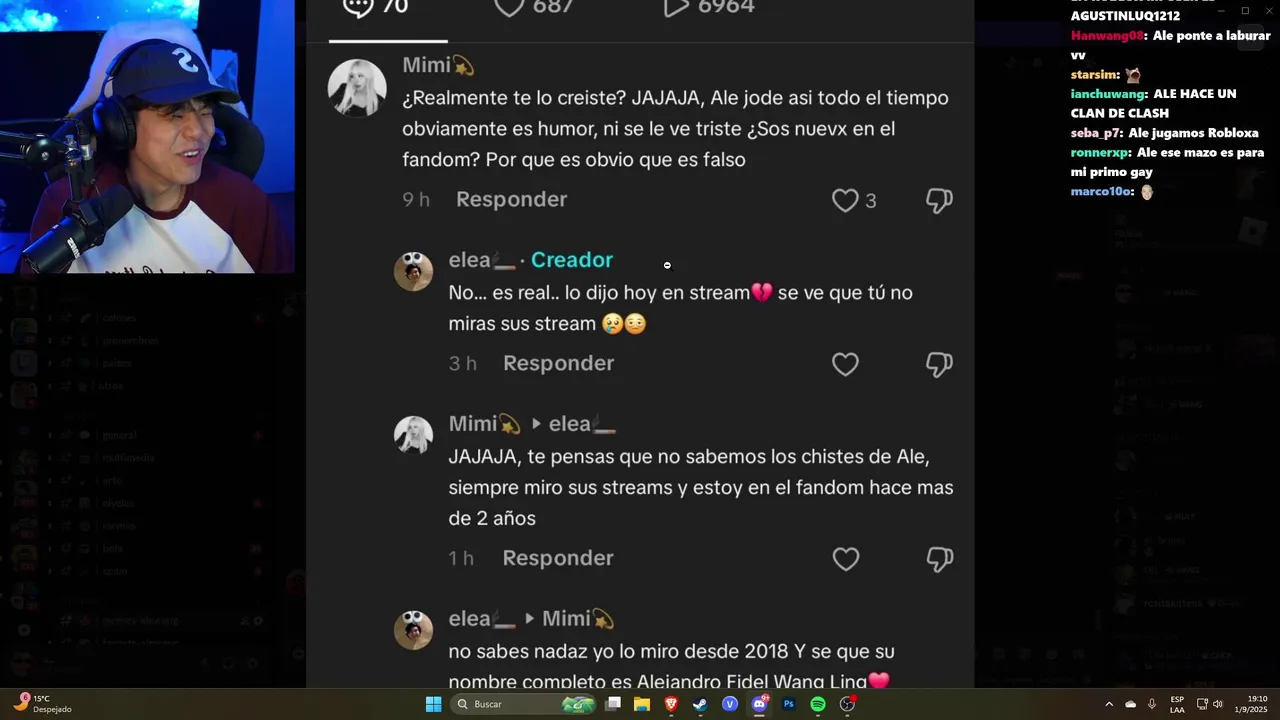Open Spotify from the taskbar
Image resolution: width=1280 pixels, height=720 pixels.
click(x=818, y=704)
